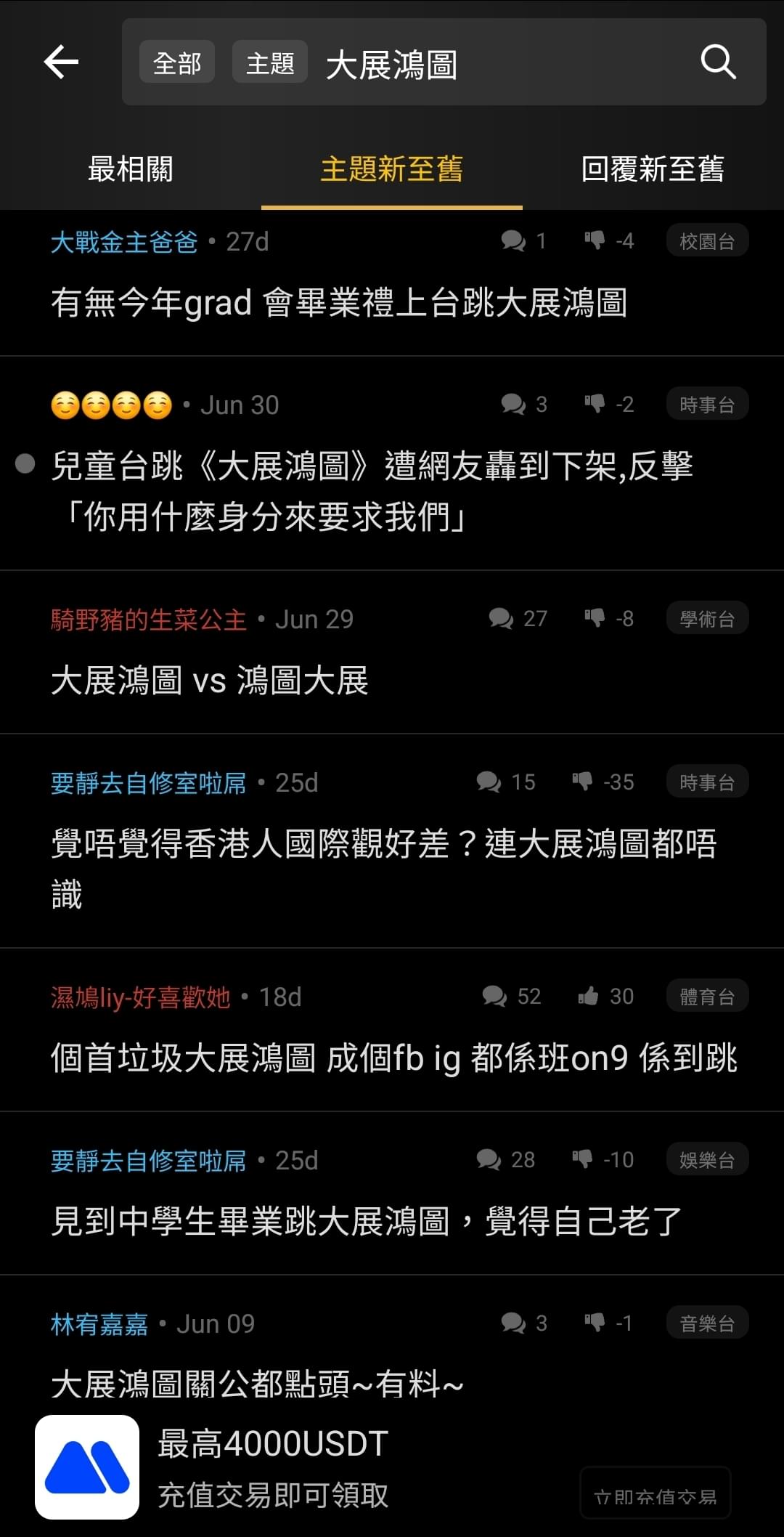Image resolution: width=784 pixels, height=1537 pixels.
Task: Tap the search magnifier icon
Action: (x=718, y=62)
